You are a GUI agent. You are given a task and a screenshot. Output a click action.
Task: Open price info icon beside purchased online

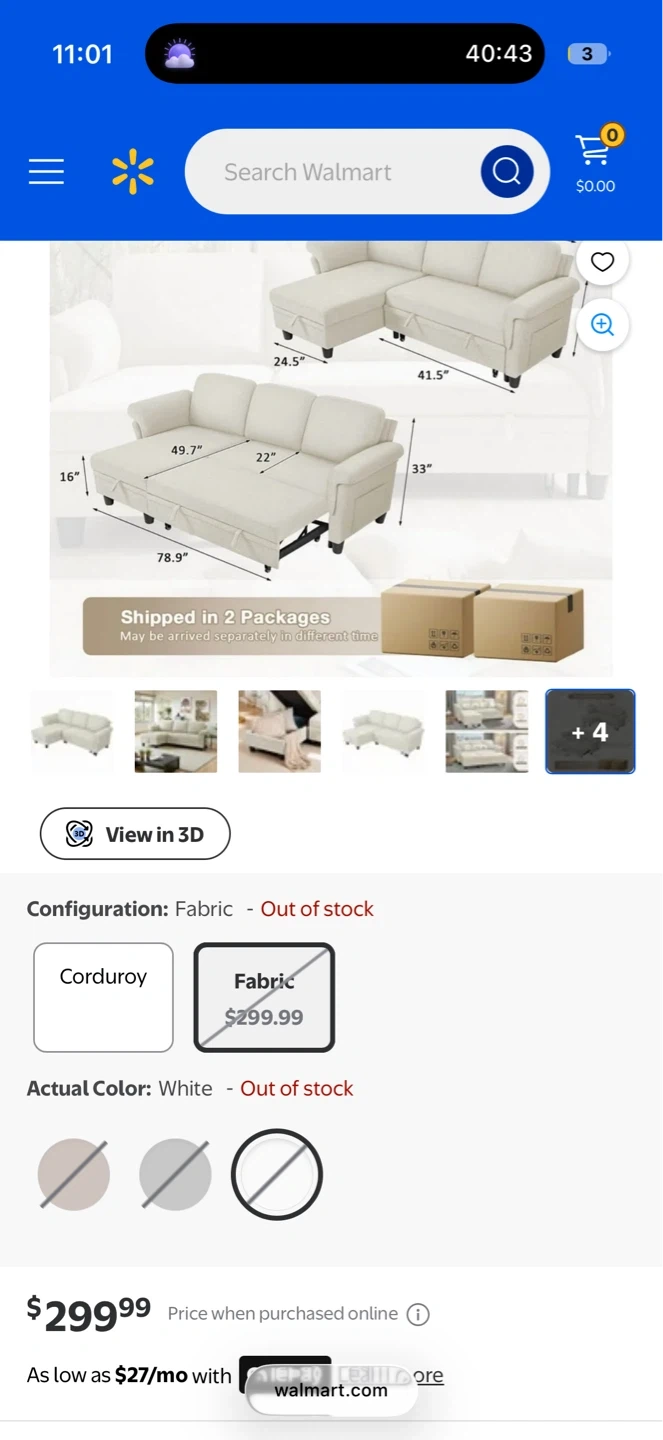pyautogui.click(x=419, y=1314)
